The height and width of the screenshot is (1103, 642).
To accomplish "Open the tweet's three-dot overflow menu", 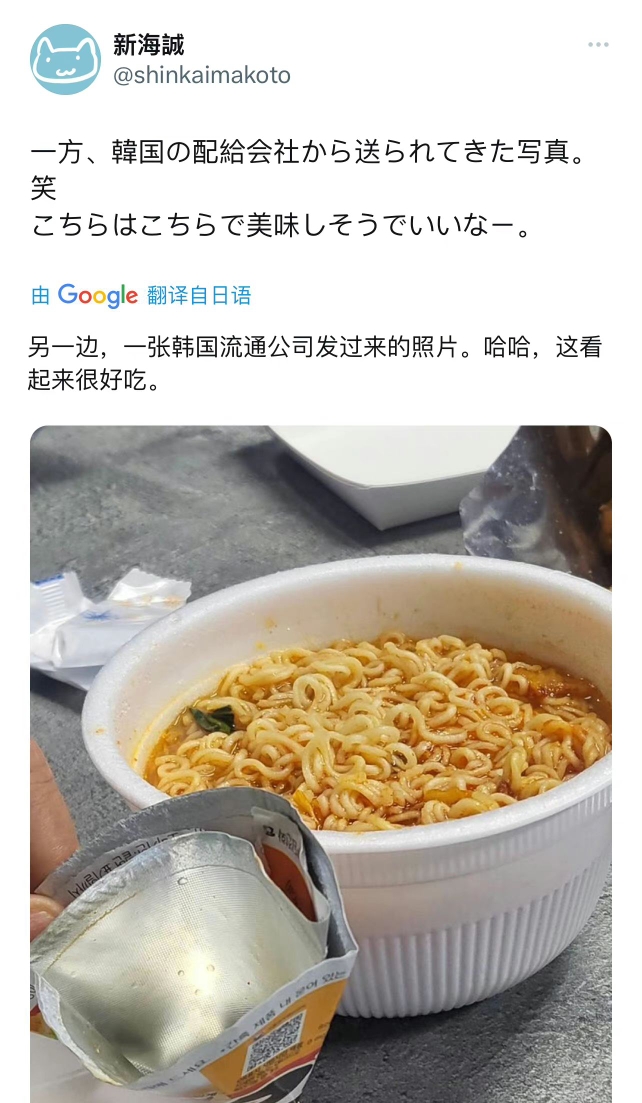I will click(598, 45).
